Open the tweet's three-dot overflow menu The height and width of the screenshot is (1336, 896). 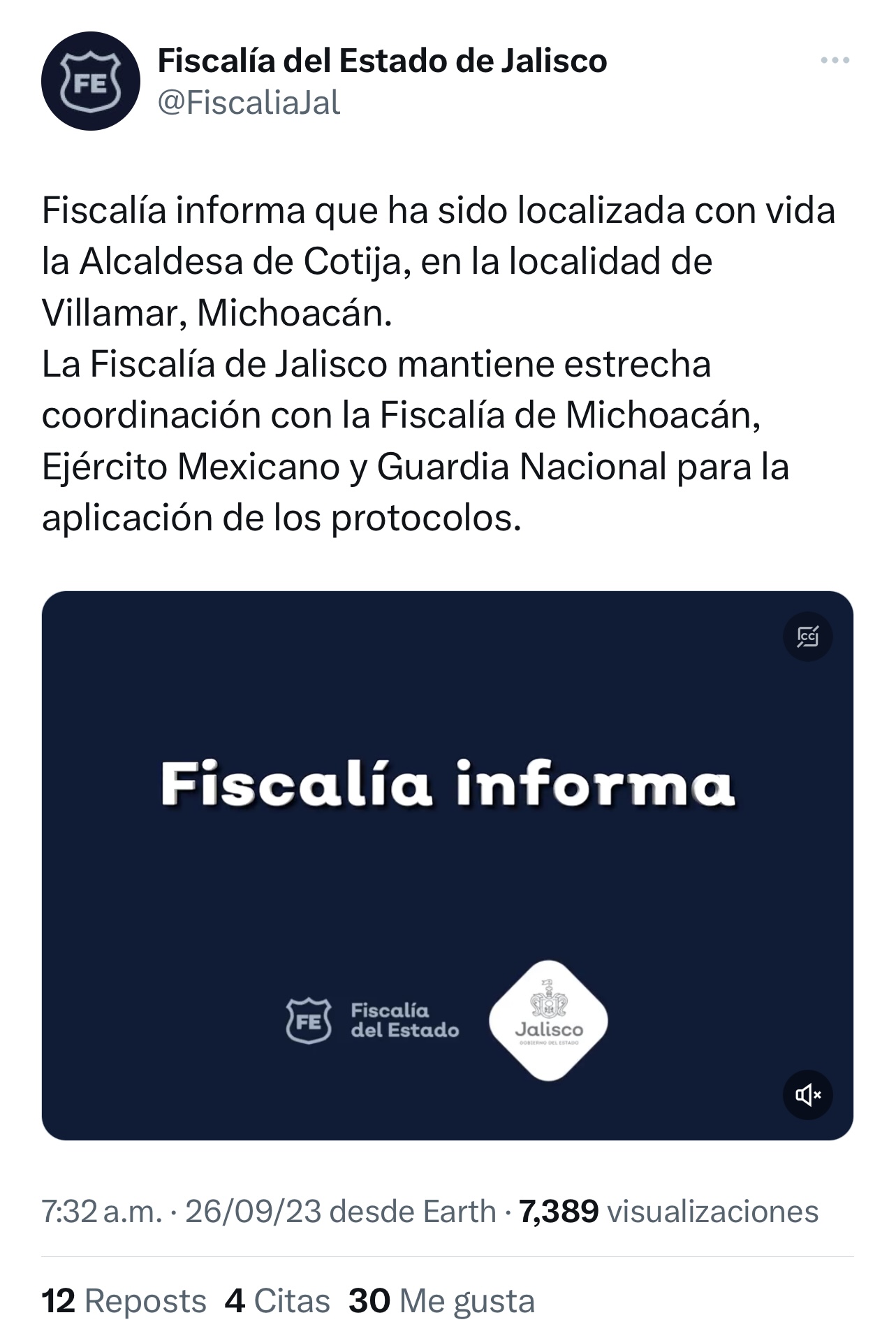[835, 61]
